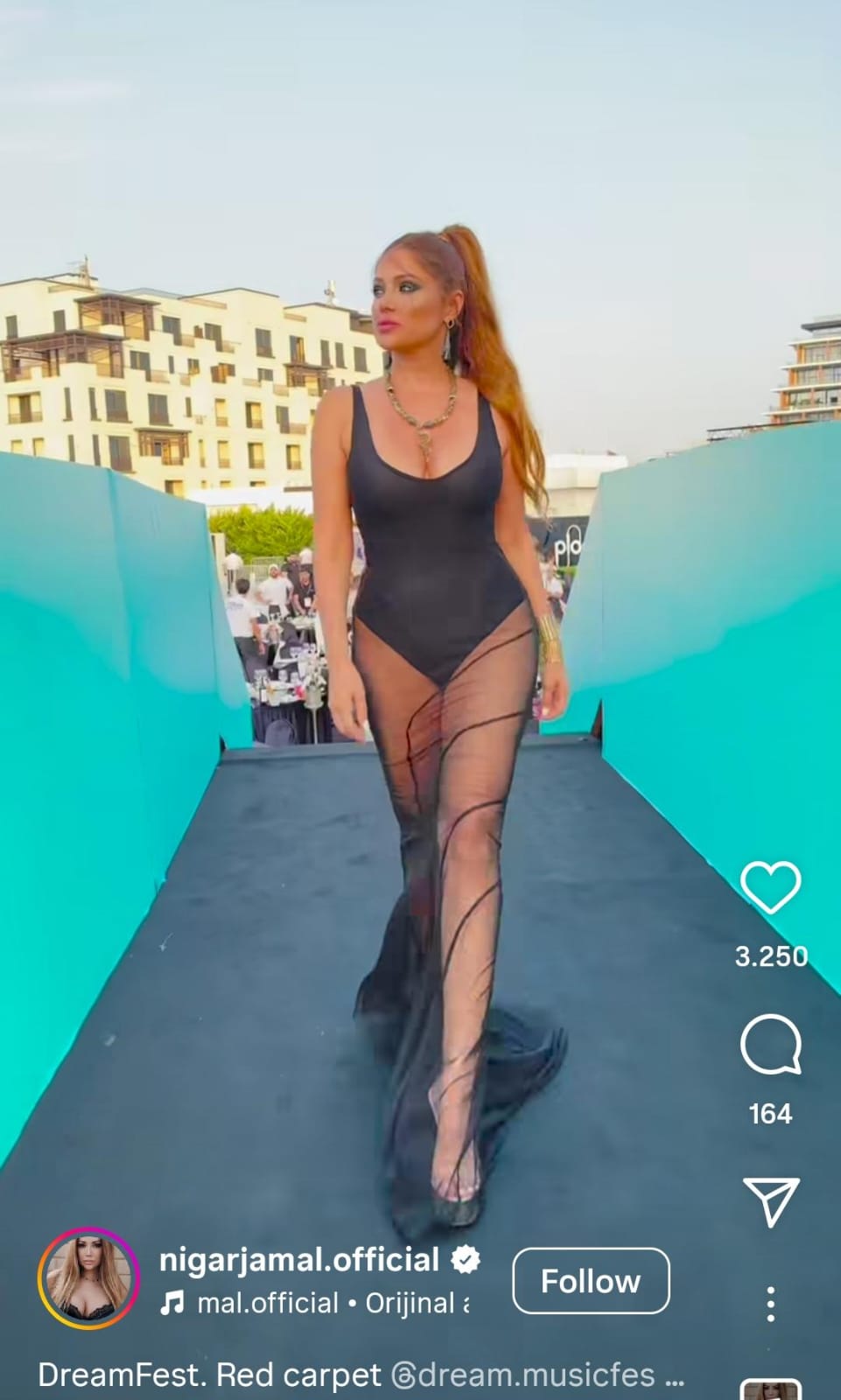
Task: Follow nigarjamal.official
Action: click(x=591, y=1281)
